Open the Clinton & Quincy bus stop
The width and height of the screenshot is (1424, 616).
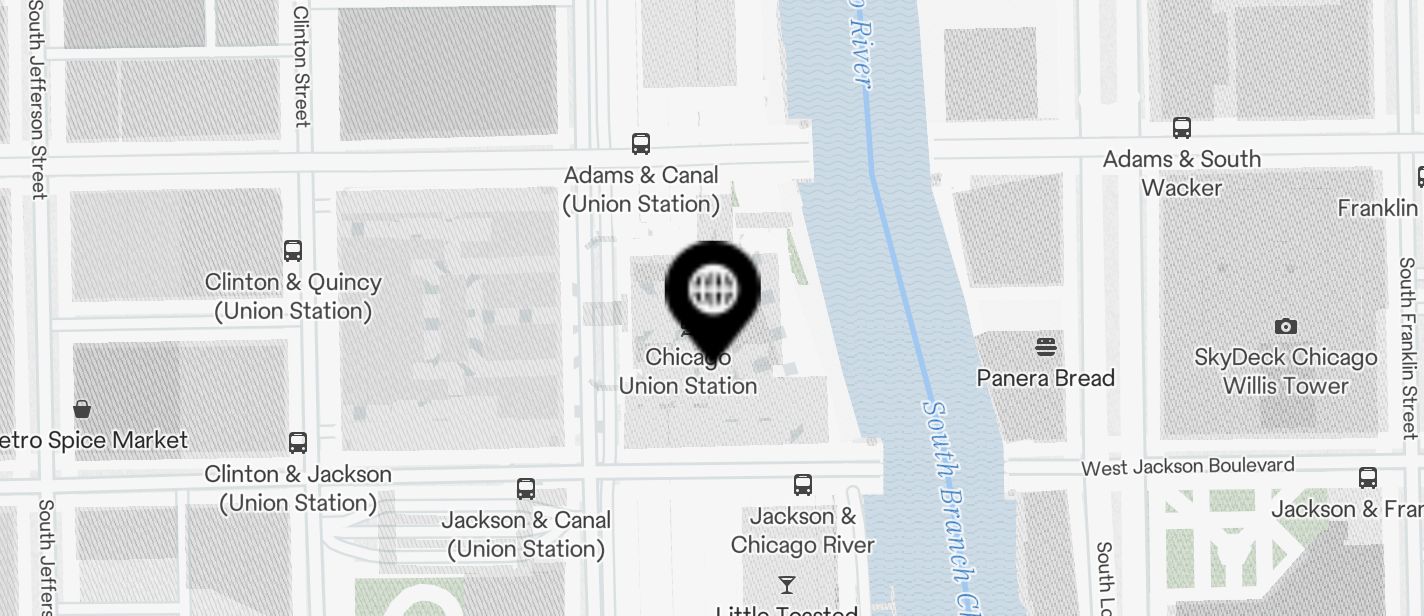point(293,251)
